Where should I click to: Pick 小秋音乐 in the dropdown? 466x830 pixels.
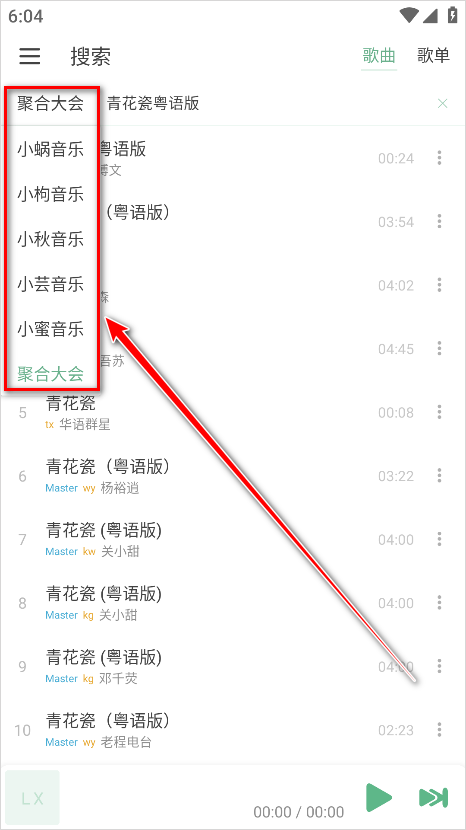[50, 240]
